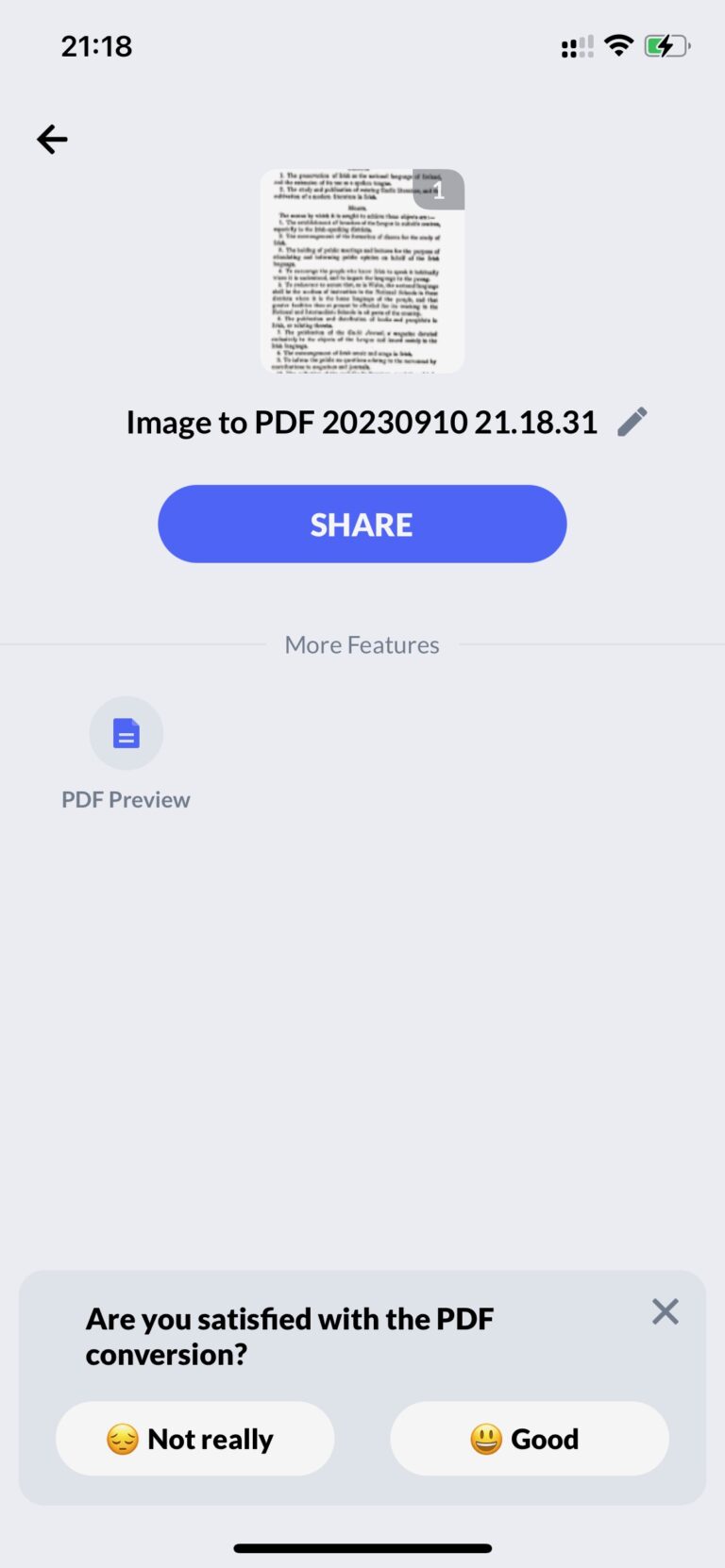725x1568 pixels.
Task: Tap the page count badge showing 1
Action: (438, 191)
